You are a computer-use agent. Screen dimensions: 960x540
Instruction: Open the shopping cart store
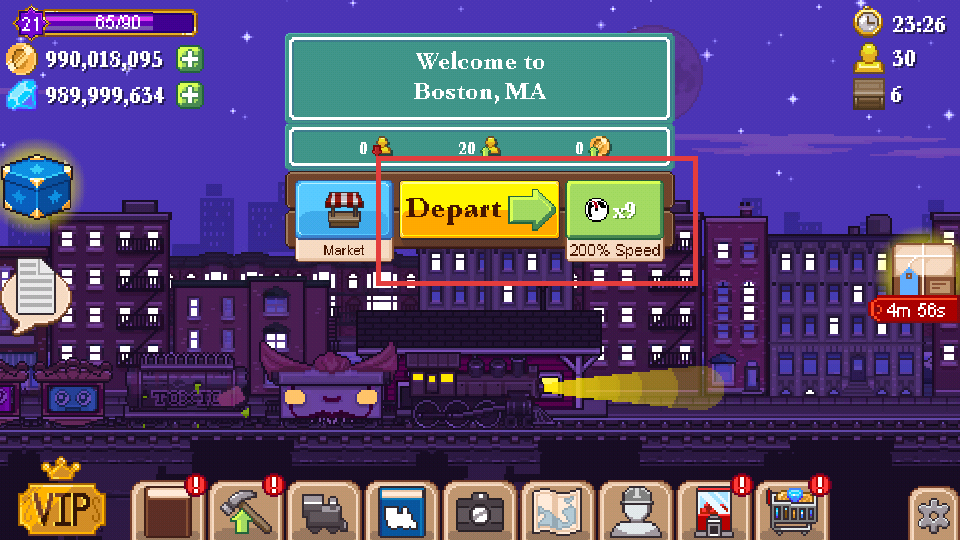point(792,512)
